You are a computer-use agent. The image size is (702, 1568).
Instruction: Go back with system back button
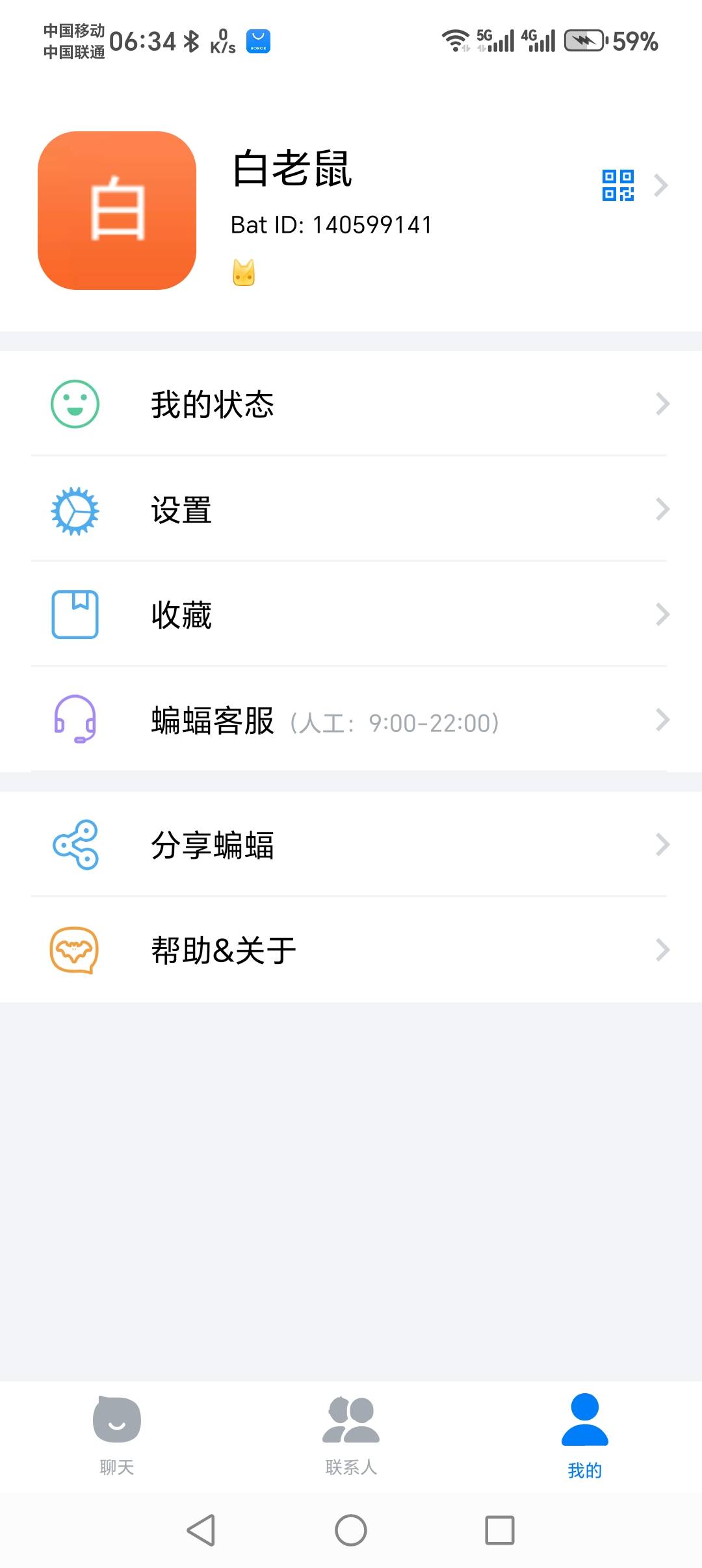[201, 1530]
